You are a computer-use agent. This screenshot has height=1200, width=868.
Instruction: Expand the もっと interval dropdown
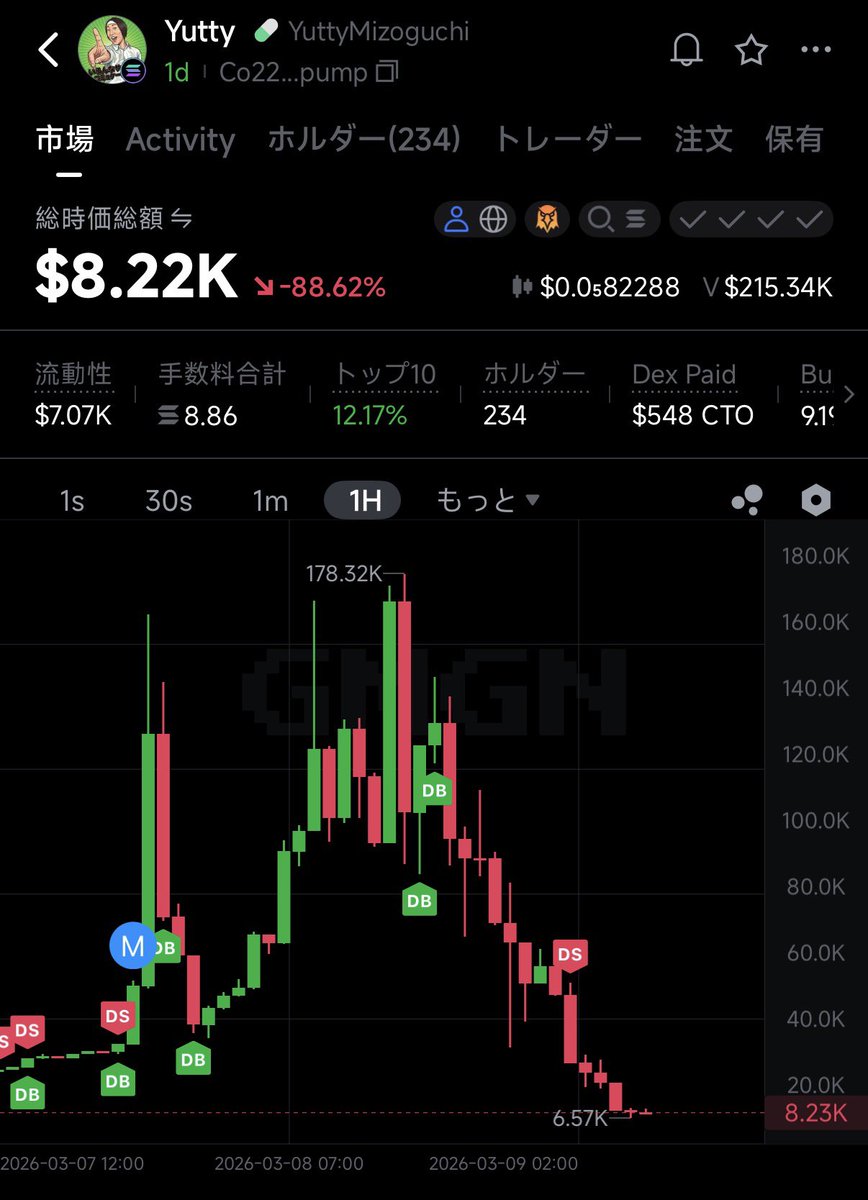point(488,500)
